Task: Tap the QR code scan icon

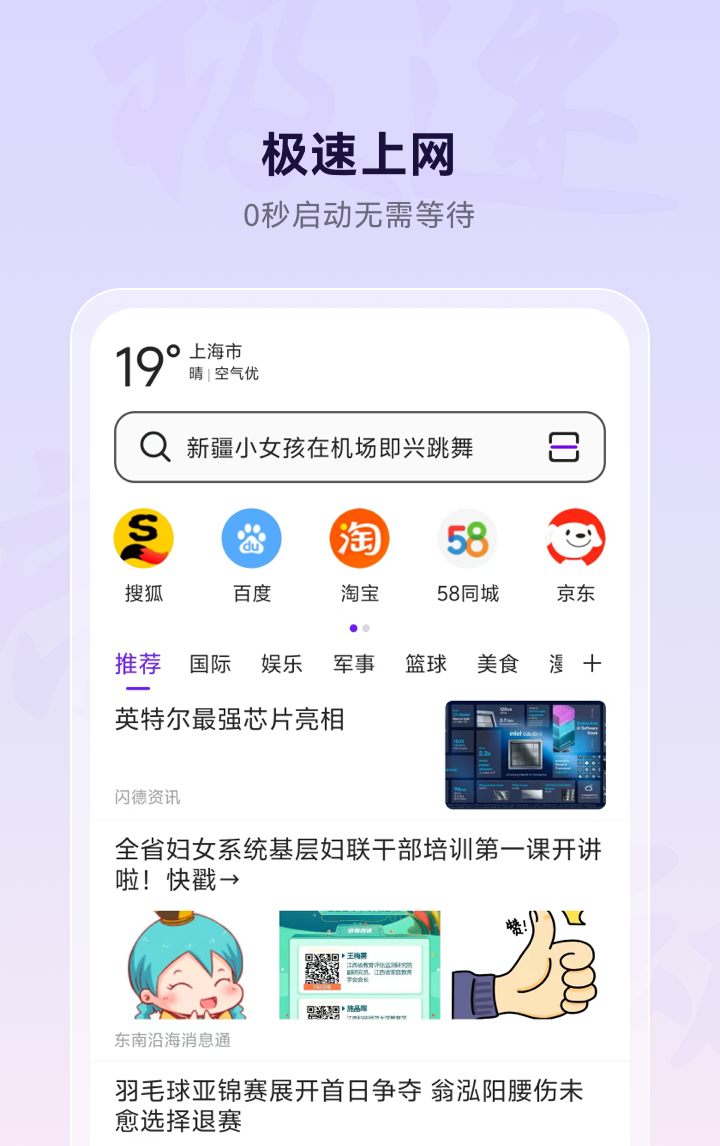Action: point(564,447)
